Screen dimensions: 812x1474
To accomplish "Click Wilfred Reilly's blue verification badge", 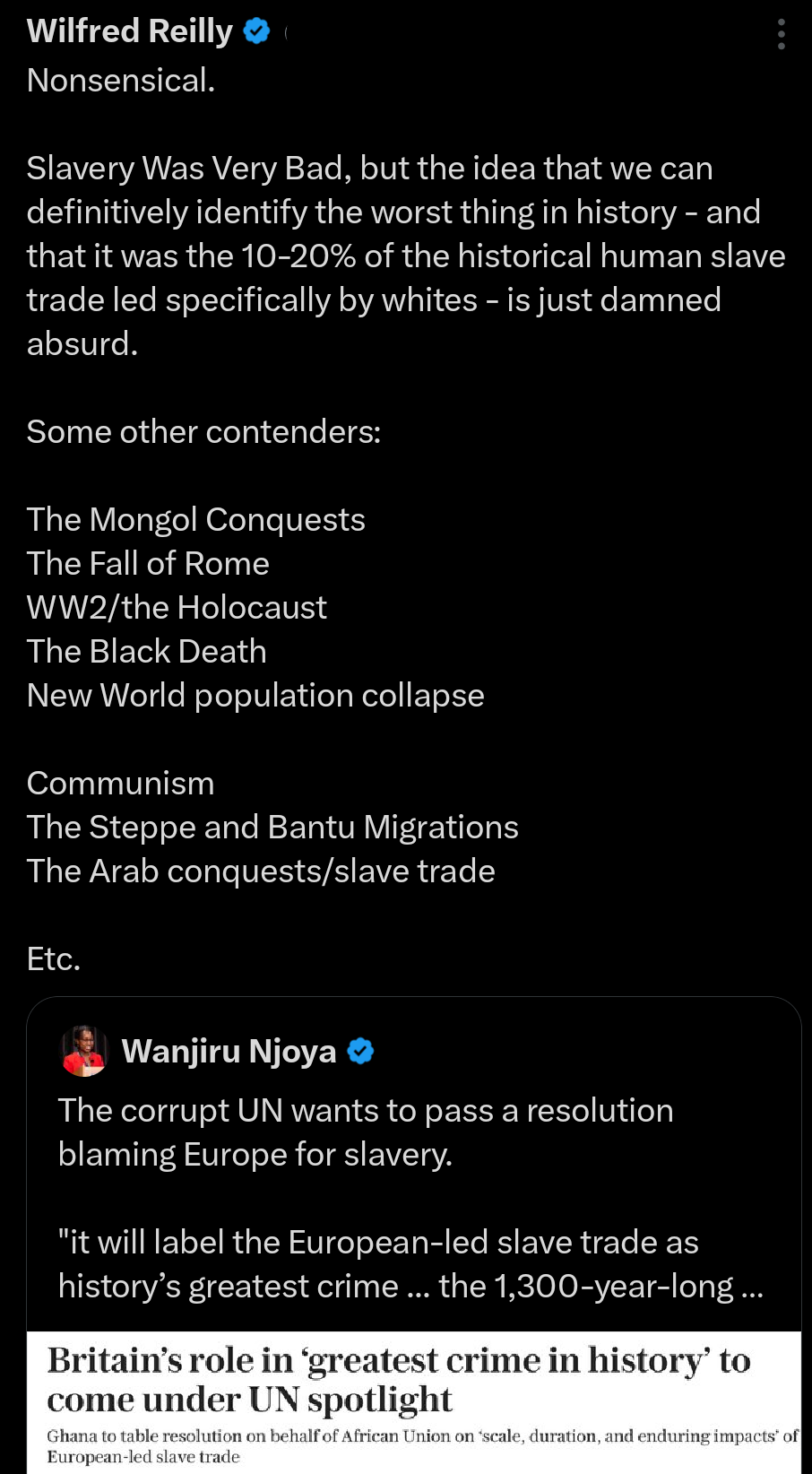I will click(x=256, y=30).
